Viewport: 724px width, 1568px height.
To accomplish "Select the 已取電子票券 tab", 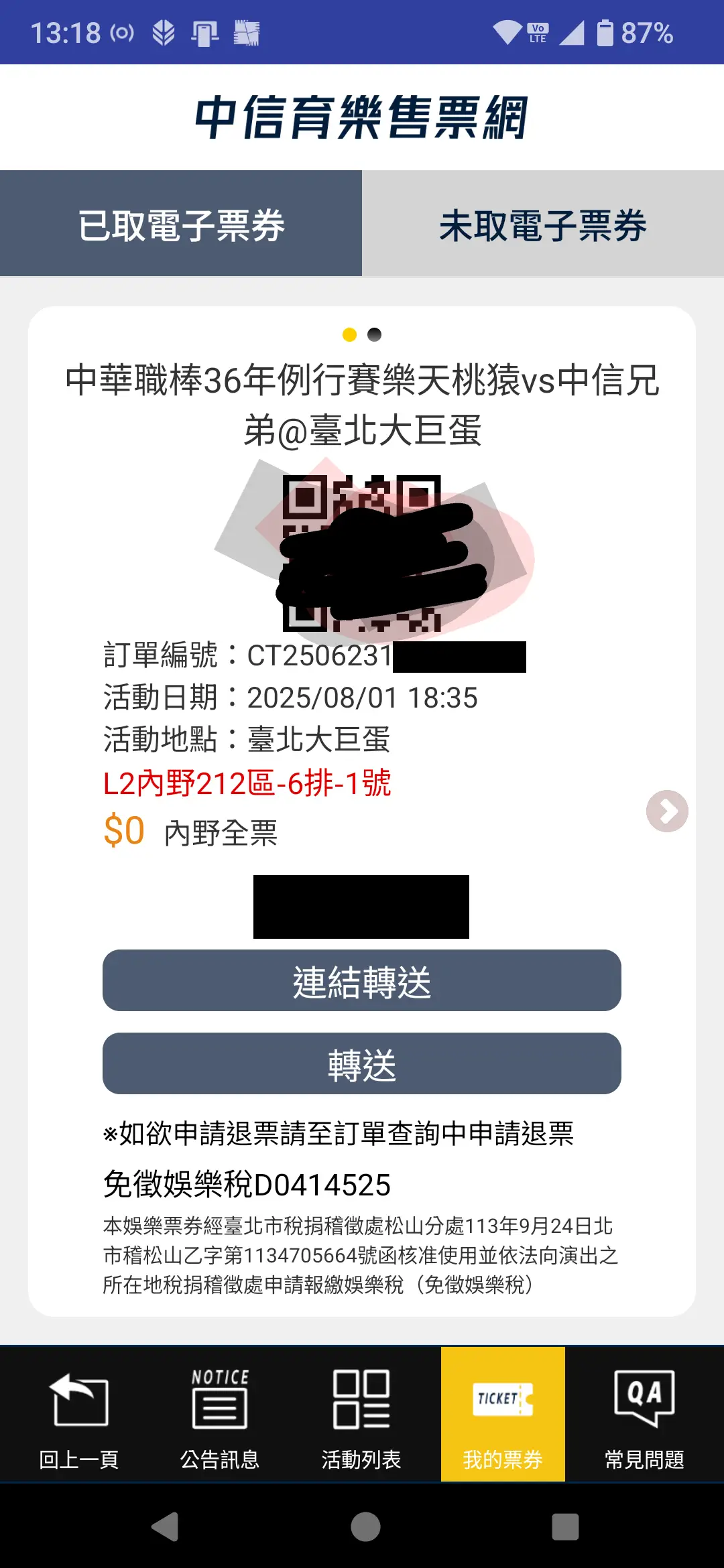I will point(181,224).
